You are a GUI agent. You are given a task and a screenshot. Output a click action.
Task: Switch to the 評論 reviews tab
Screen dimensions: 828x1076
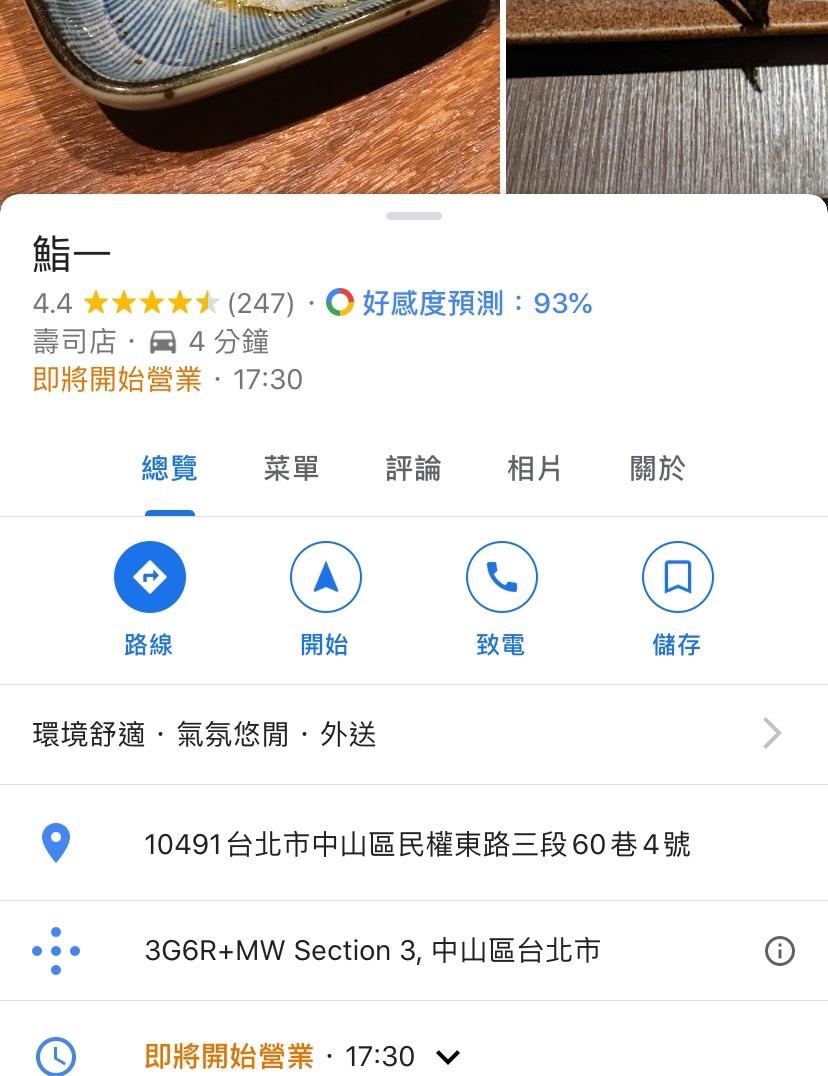413,469
